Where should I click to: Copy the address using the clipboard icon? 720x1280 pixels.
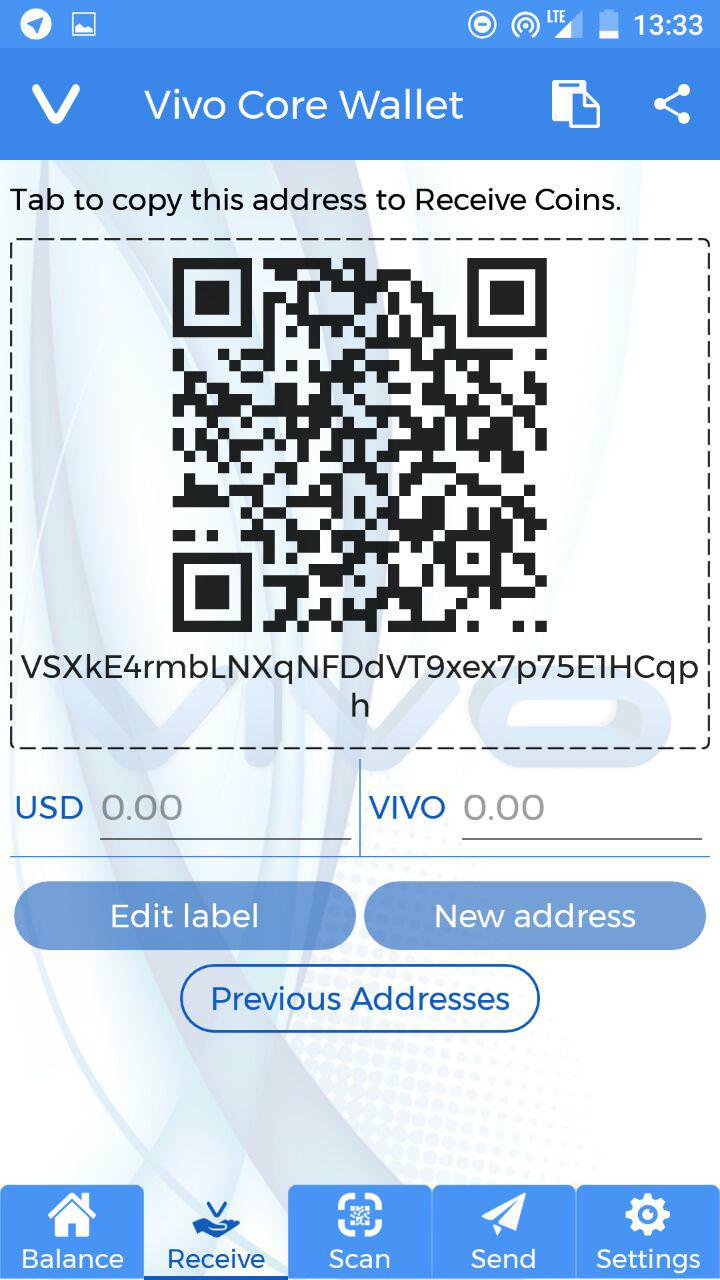tap(575, 104)
